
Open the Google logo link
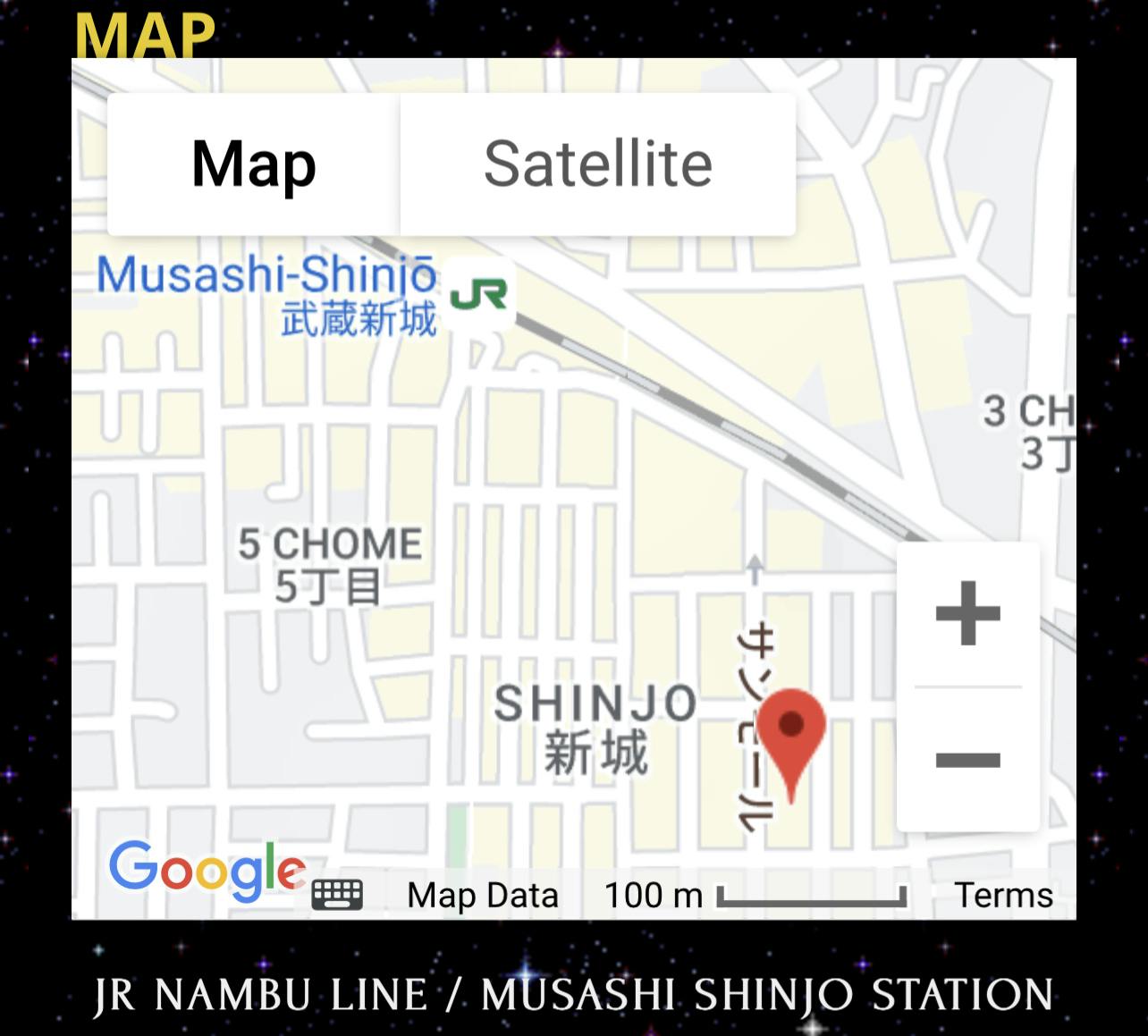click(207, 870)
